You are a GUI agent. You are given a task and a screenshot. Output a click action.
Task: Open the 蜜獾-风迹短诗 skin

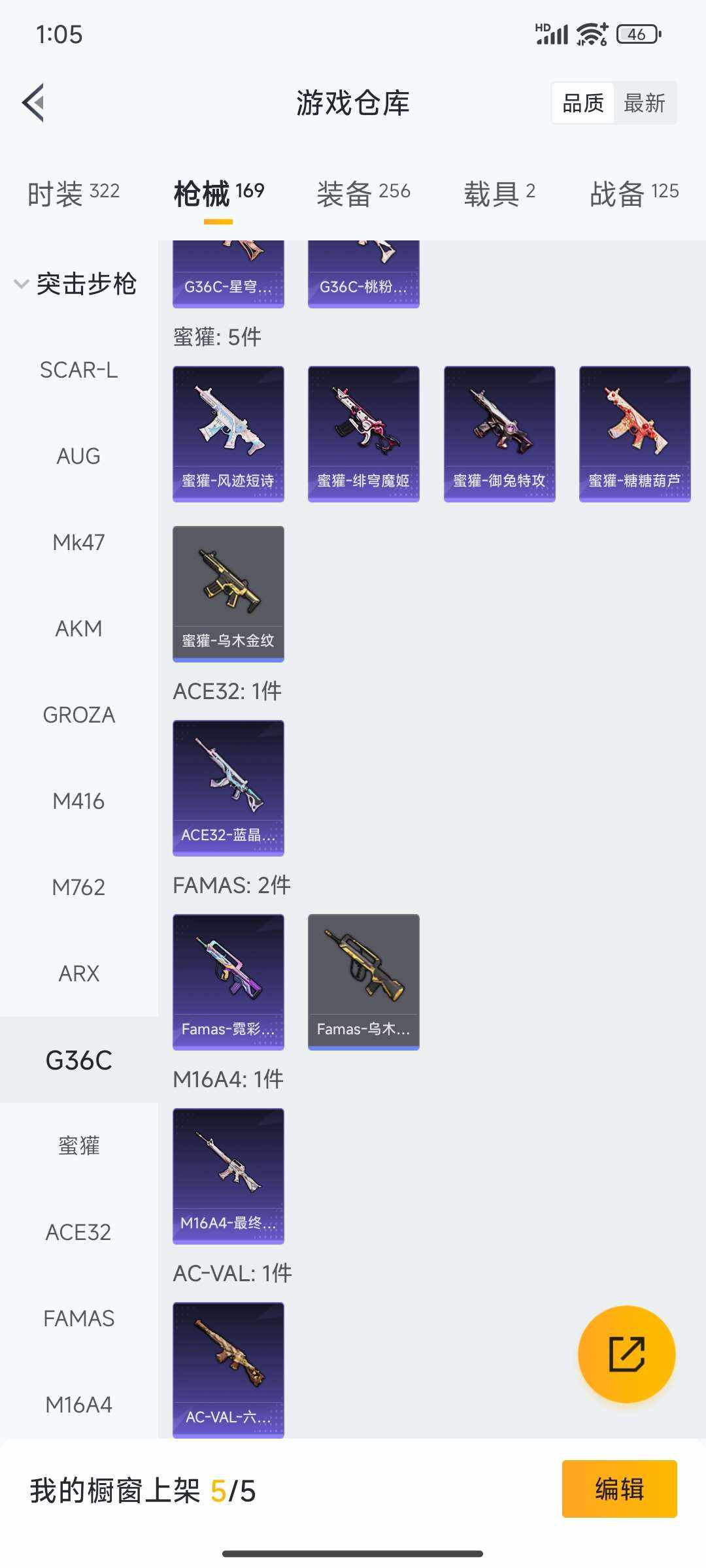tap(228, 434)
